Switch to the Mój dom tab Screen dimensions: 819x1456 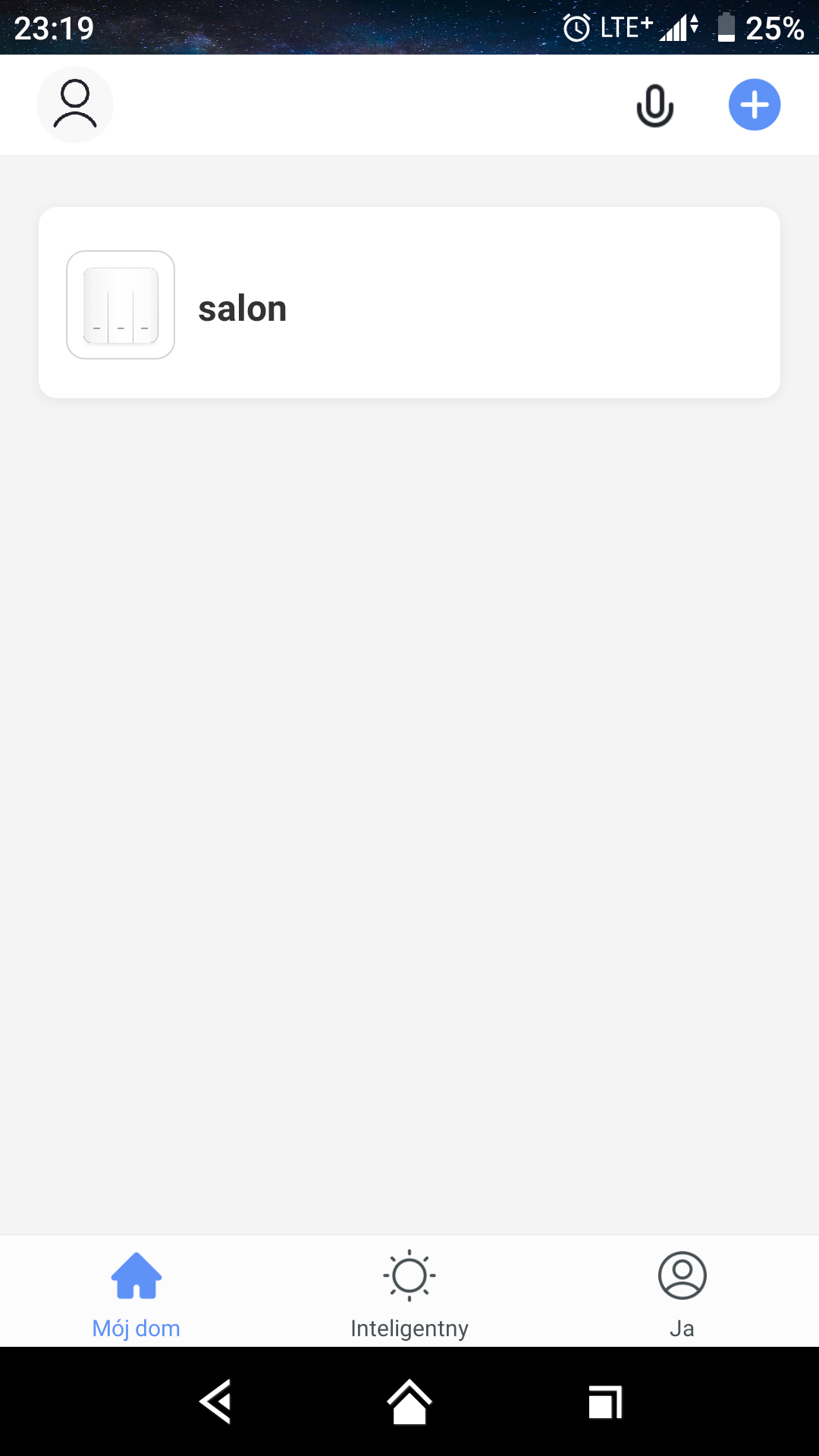(136, 1292)
